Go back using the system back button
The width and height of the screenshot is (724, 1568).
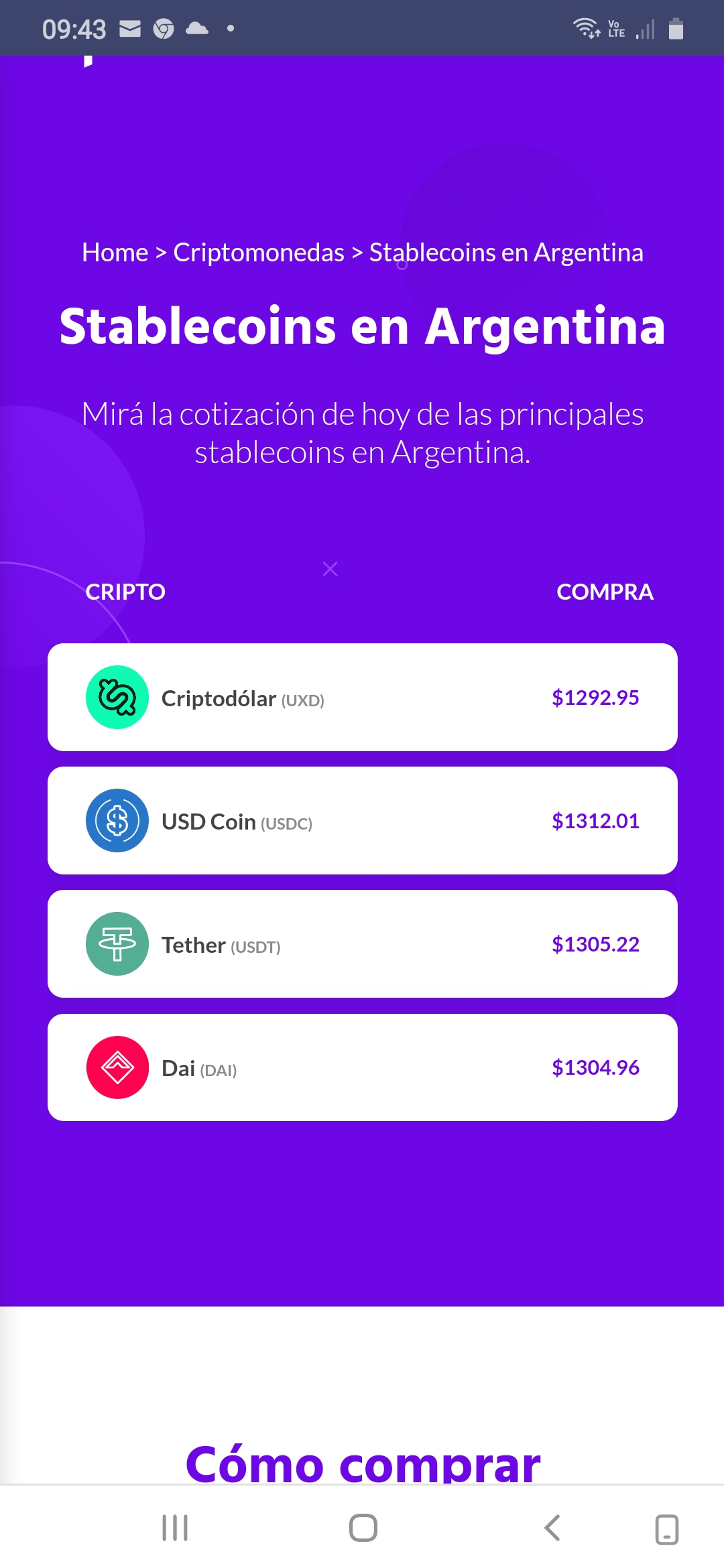[552, 1528]
